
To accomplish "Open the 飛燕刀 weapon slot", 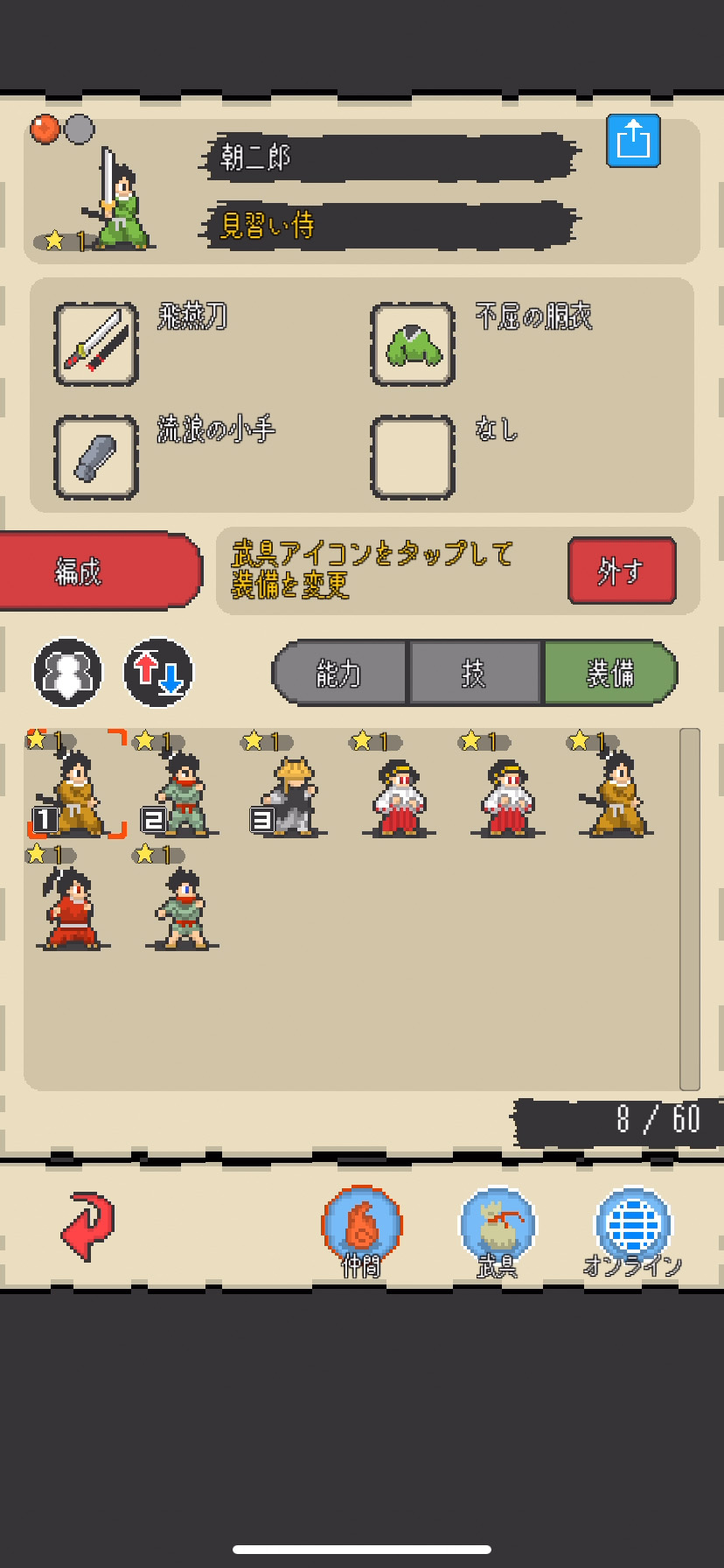I will click(96, 344).
